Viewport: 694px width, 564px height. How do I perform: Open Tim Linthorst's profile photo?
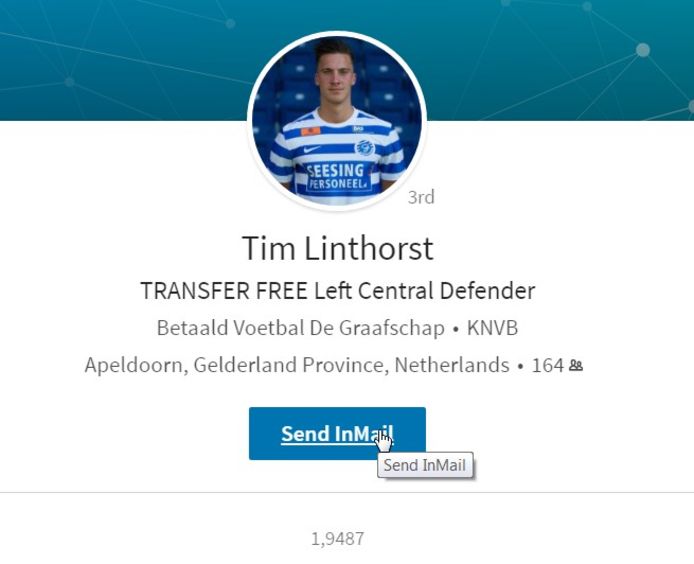[337, 121]
